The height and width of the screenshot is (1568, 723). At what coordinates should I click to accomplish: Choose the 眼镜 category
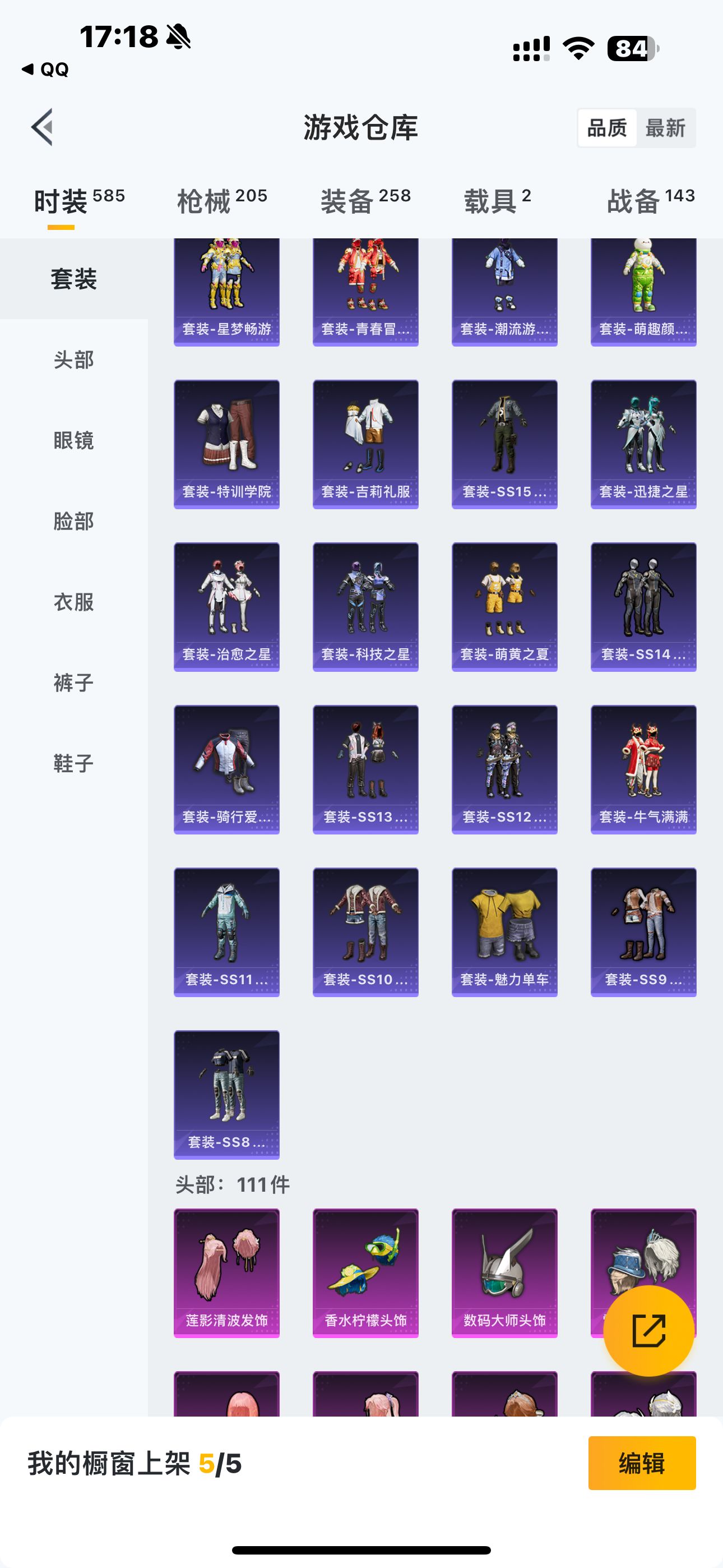(x=73, y=440)
